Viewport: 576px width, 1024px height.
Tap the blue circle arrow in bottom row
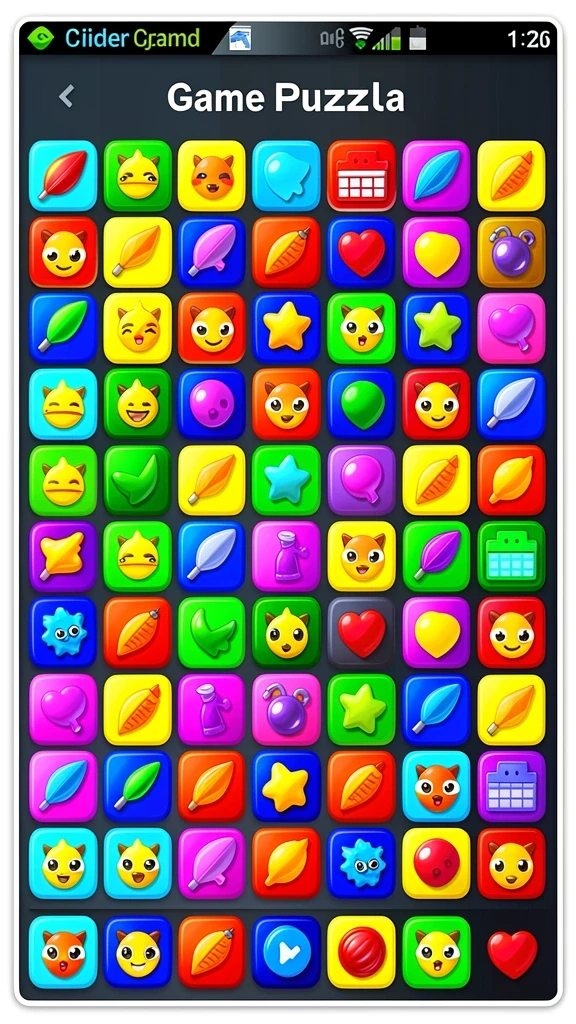[287, 952]
